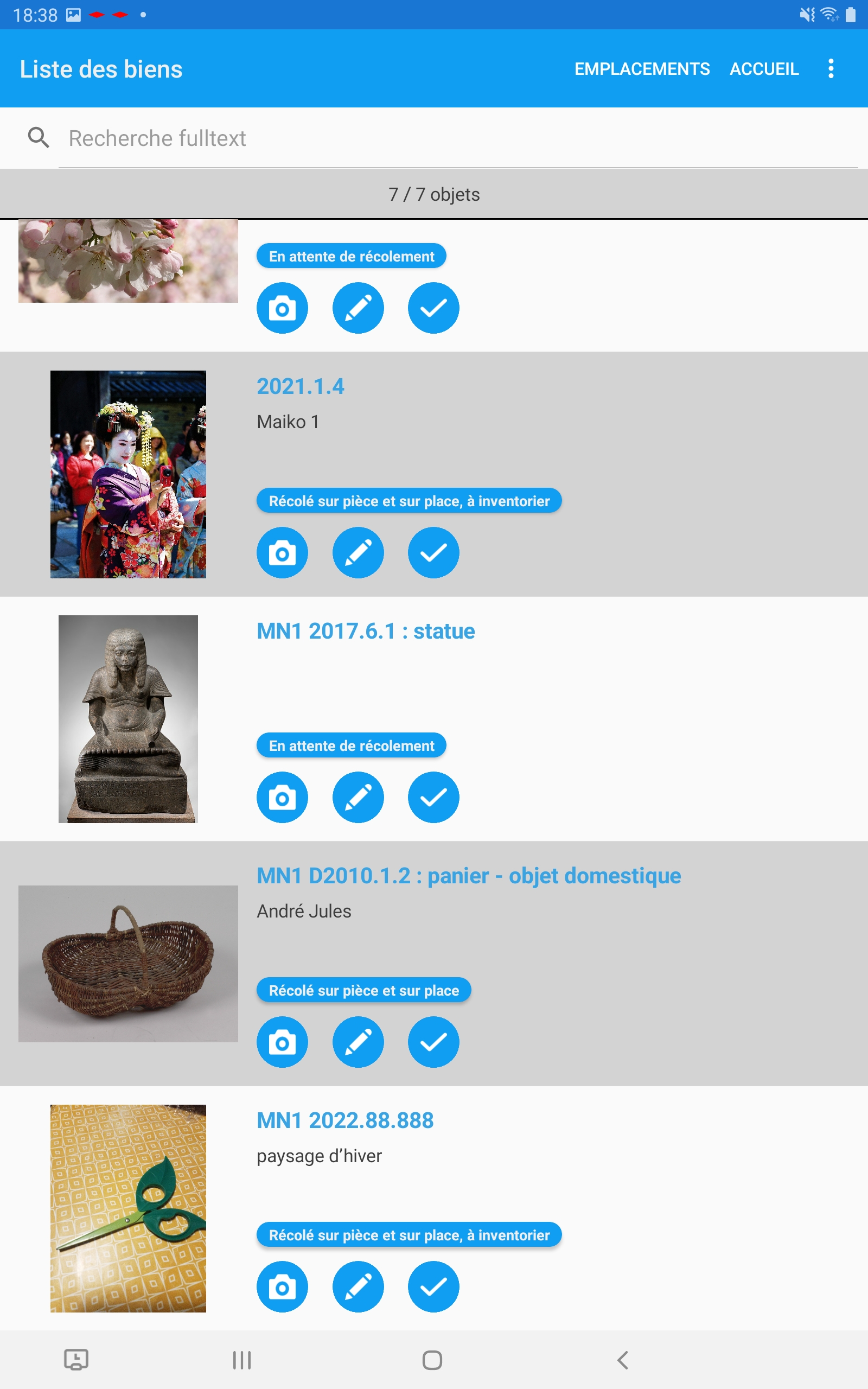Add photo to MN1 2017.6.1 statue
Viewport: 868px width, 1389px height.
coord(282,797)
